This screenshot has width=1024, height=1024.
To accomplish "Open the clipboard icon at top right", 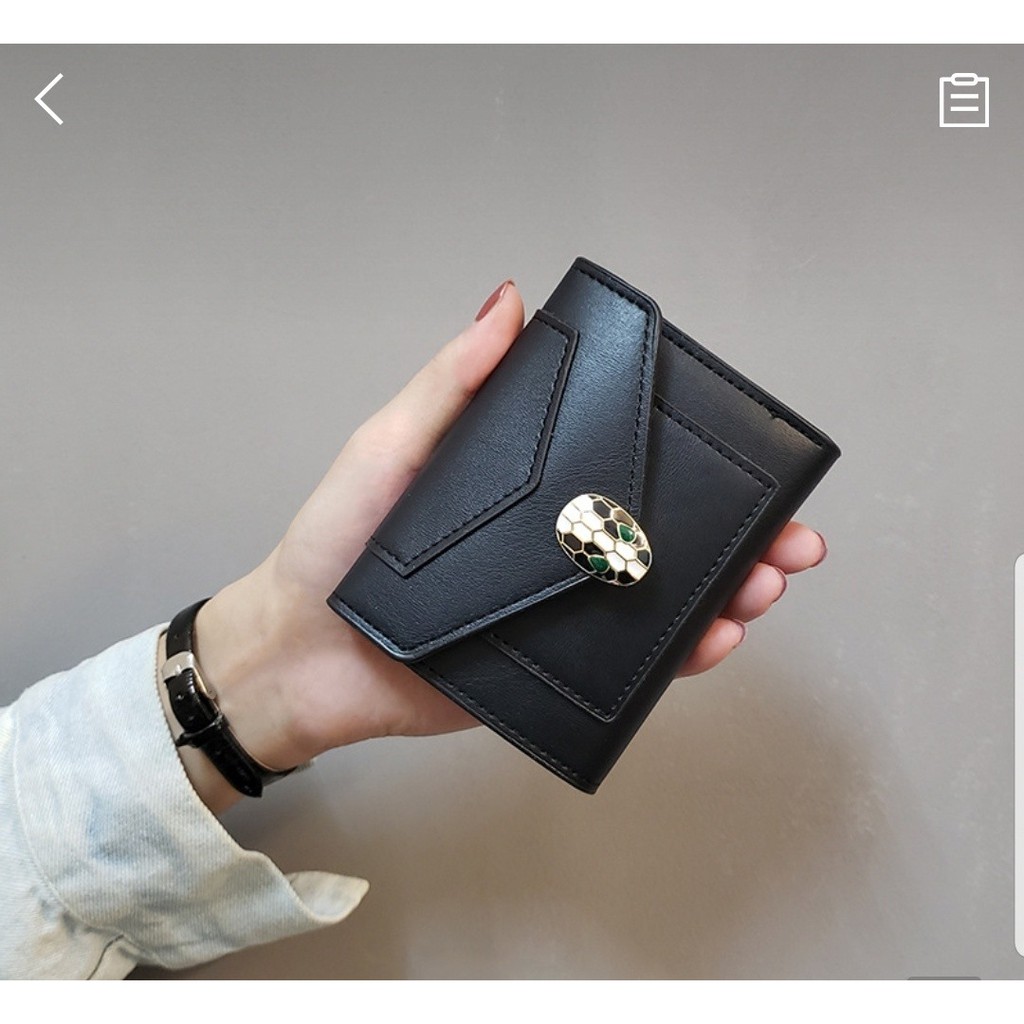I will coord(964,101).
